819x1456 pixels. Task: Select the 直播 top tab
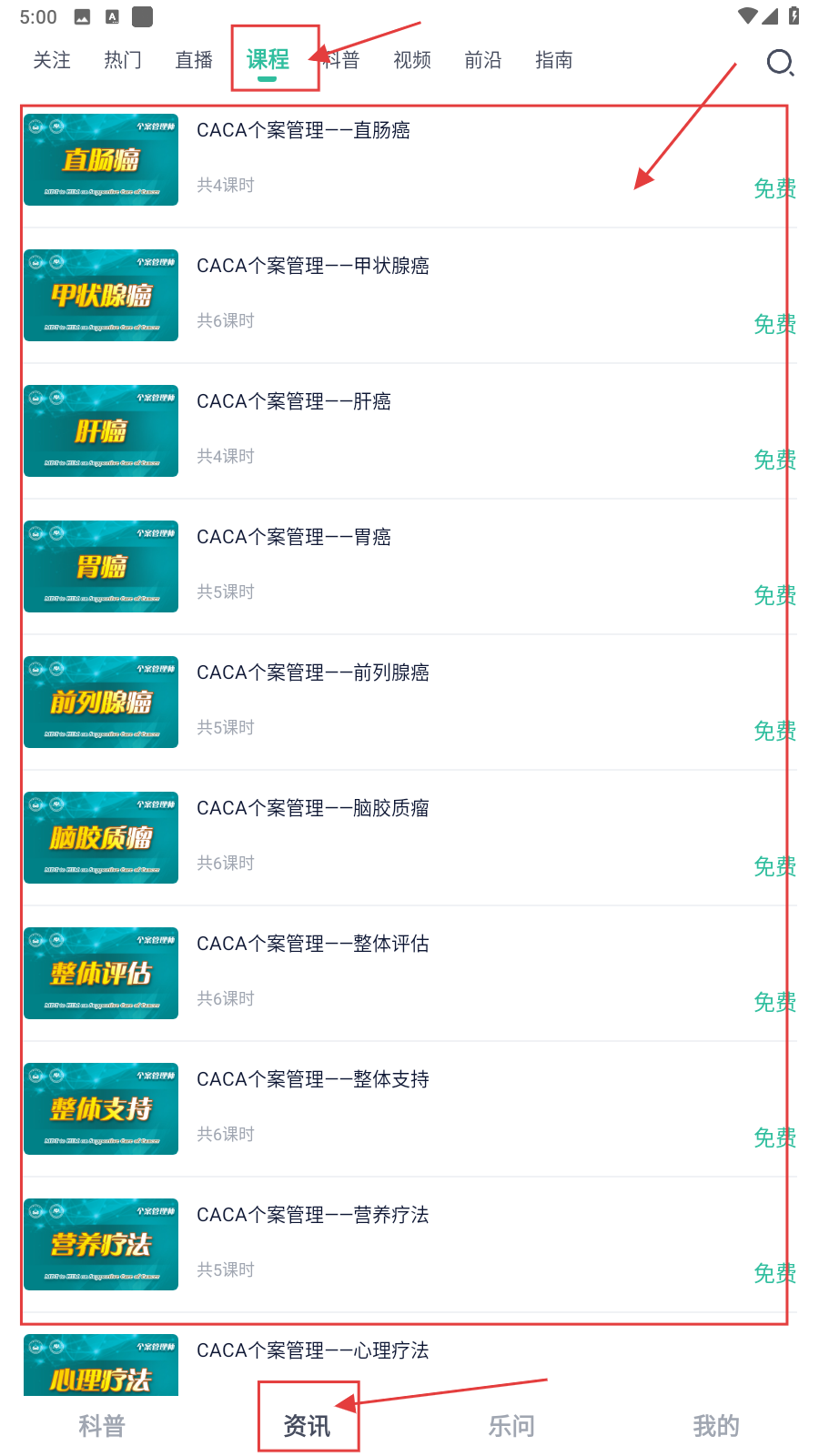pos(194,60)
